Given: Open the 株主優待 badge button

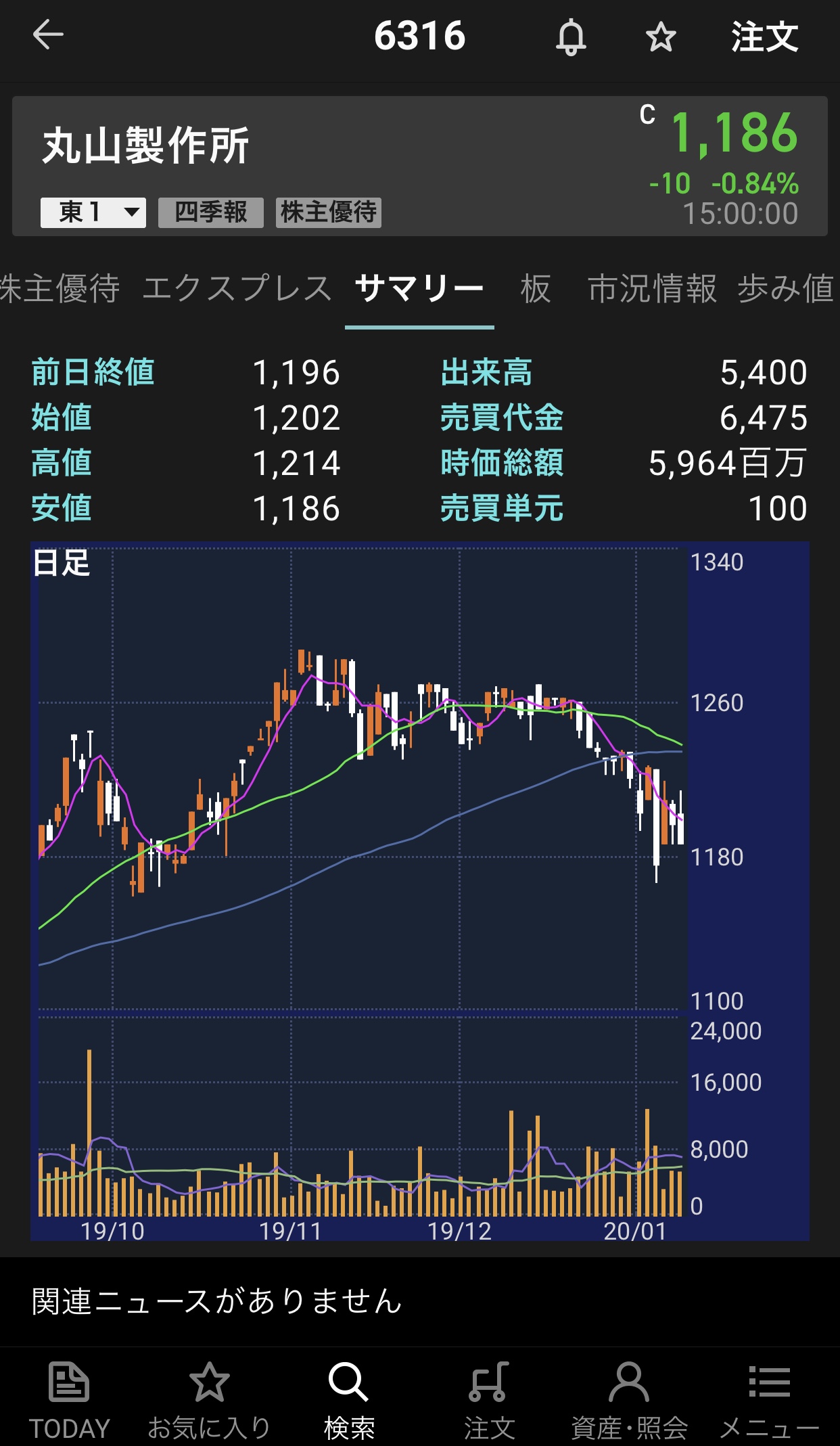Looking at the screenshot, I should (329, 212).
